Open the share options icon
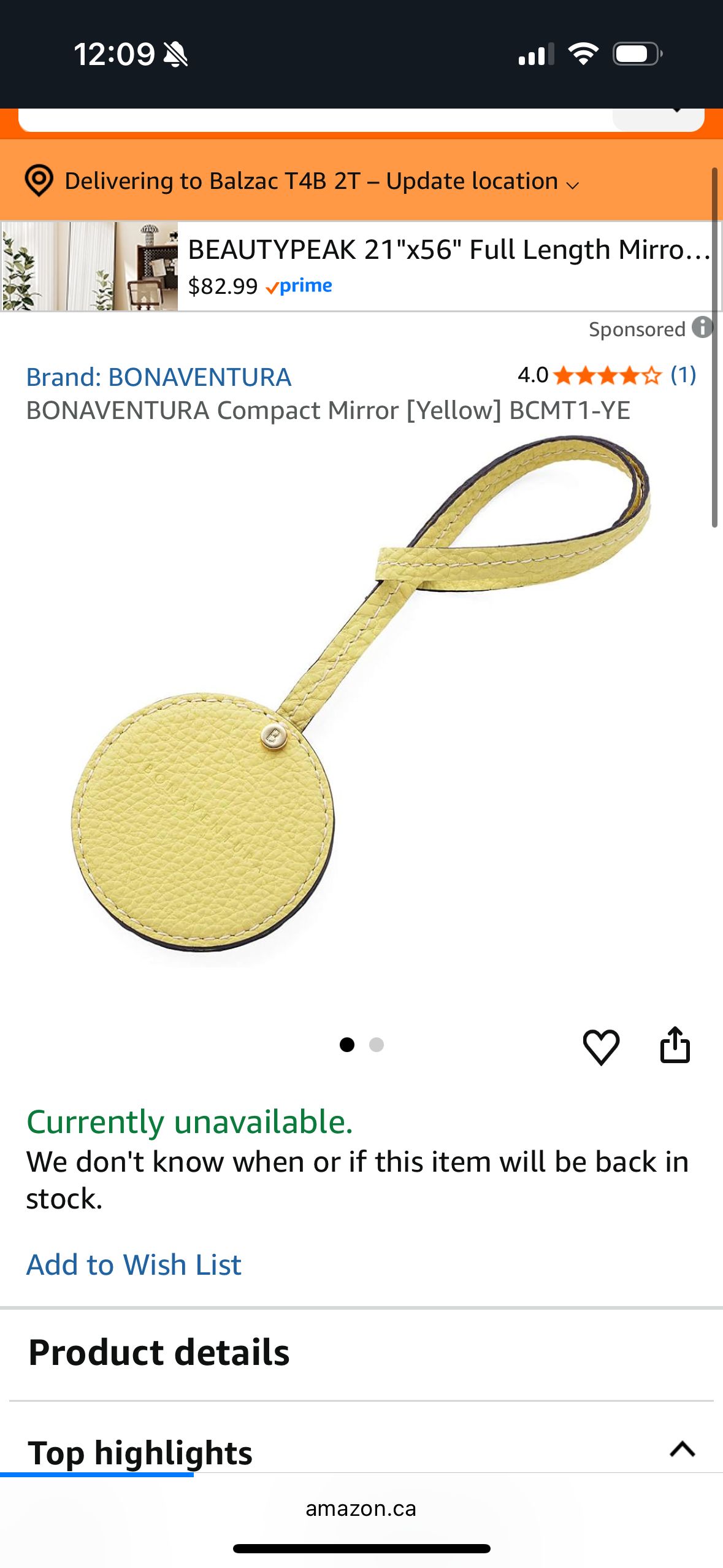723x1568 pixels. point(675,1046)
